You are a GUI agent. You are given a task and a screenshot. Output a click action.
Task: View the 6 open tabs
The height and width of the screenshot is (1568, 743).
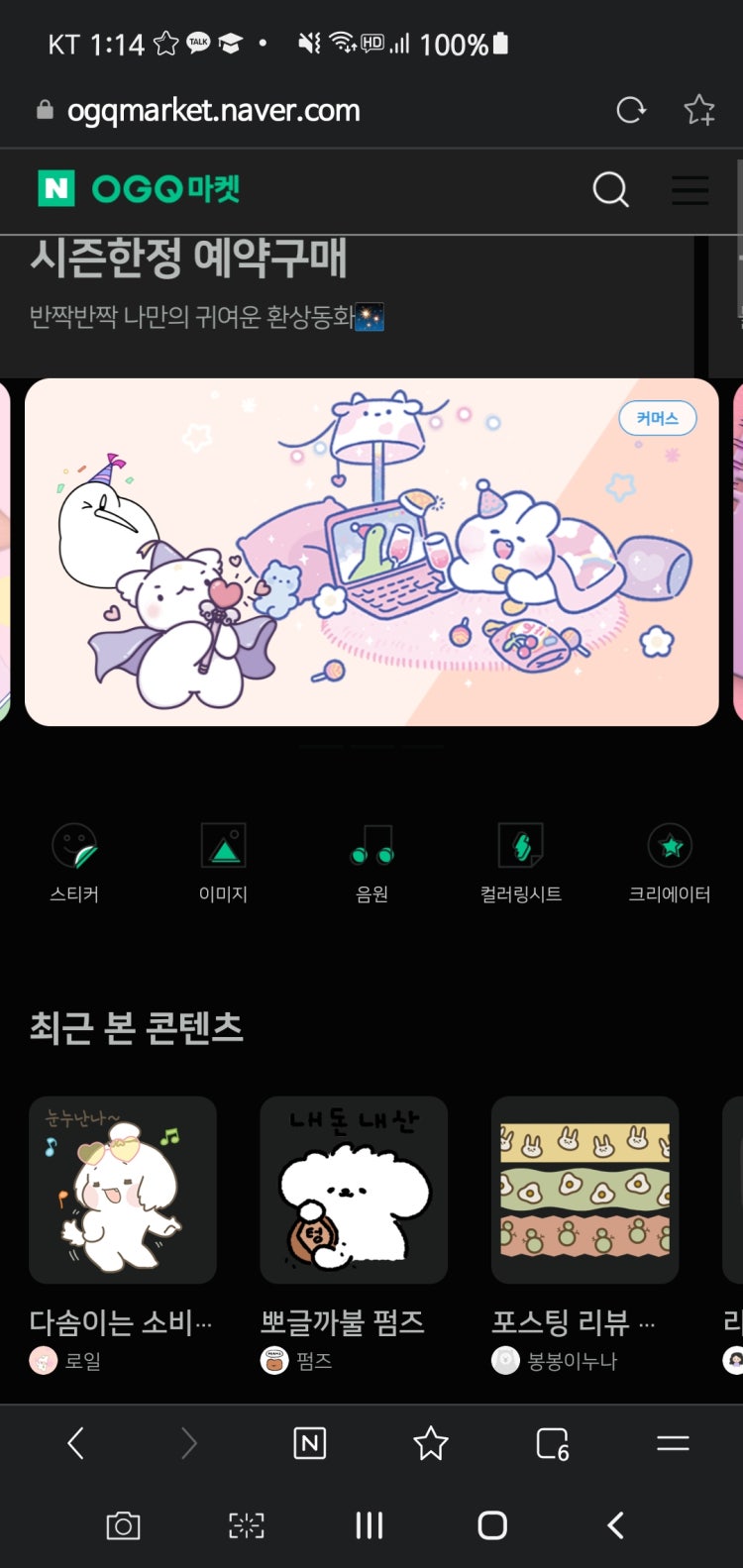pos(552,1443)
